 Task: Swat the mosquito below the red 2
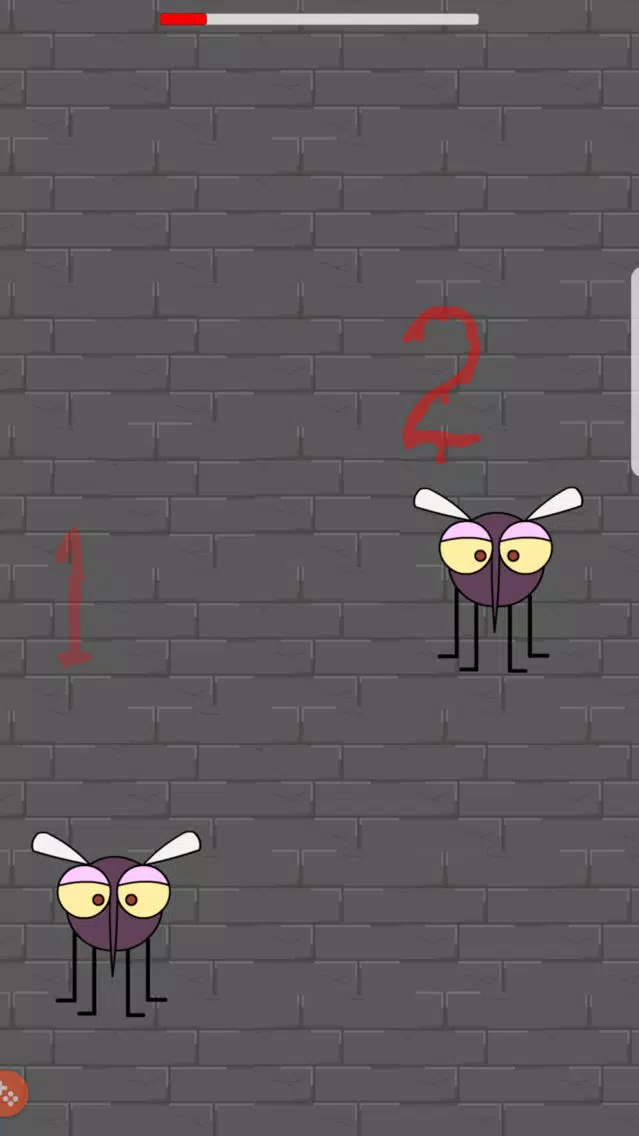(x=496, y=560)
